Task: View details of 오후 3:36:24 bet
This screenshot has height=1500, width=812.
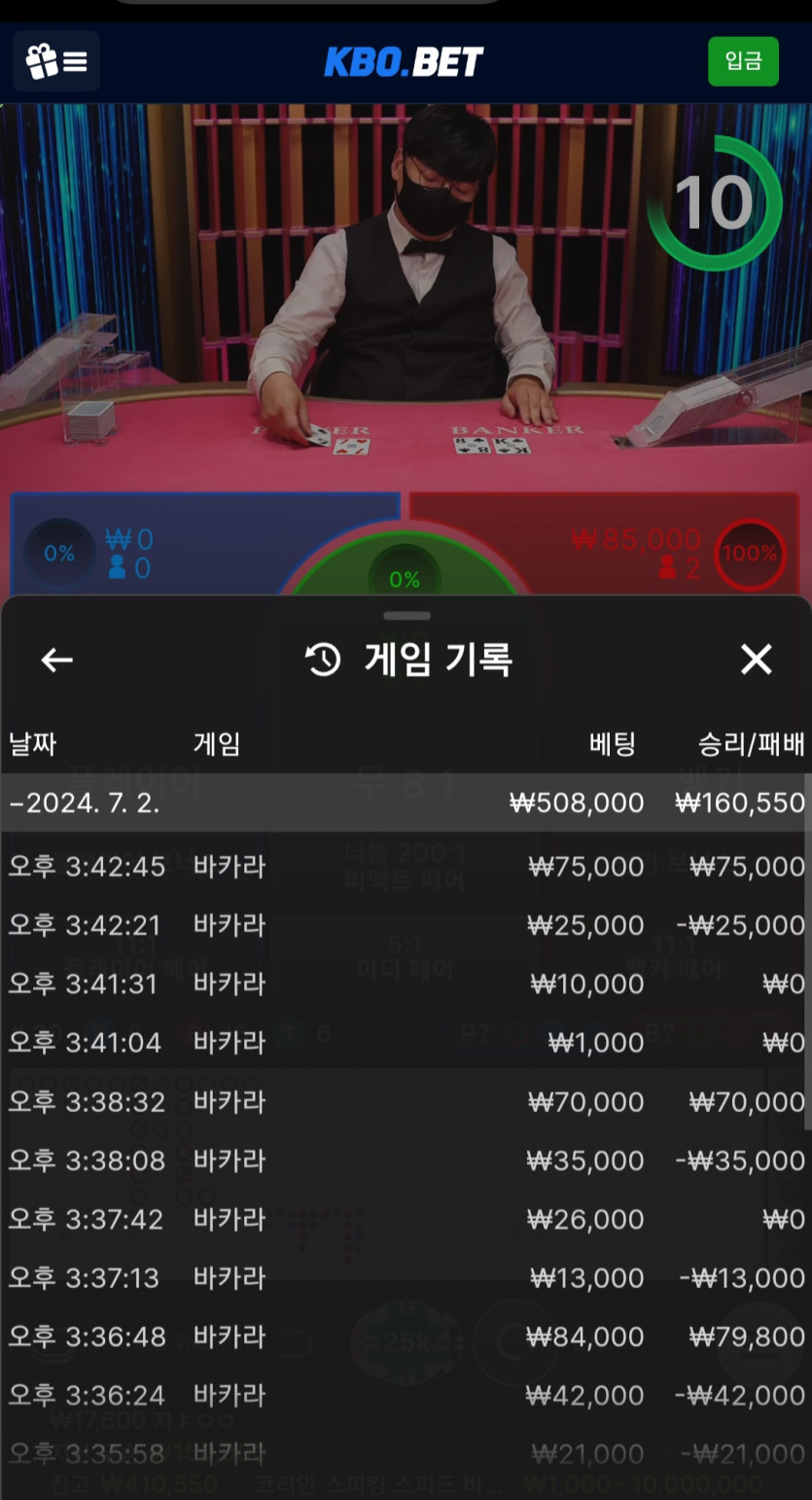Action: [x=404, y=1395]
